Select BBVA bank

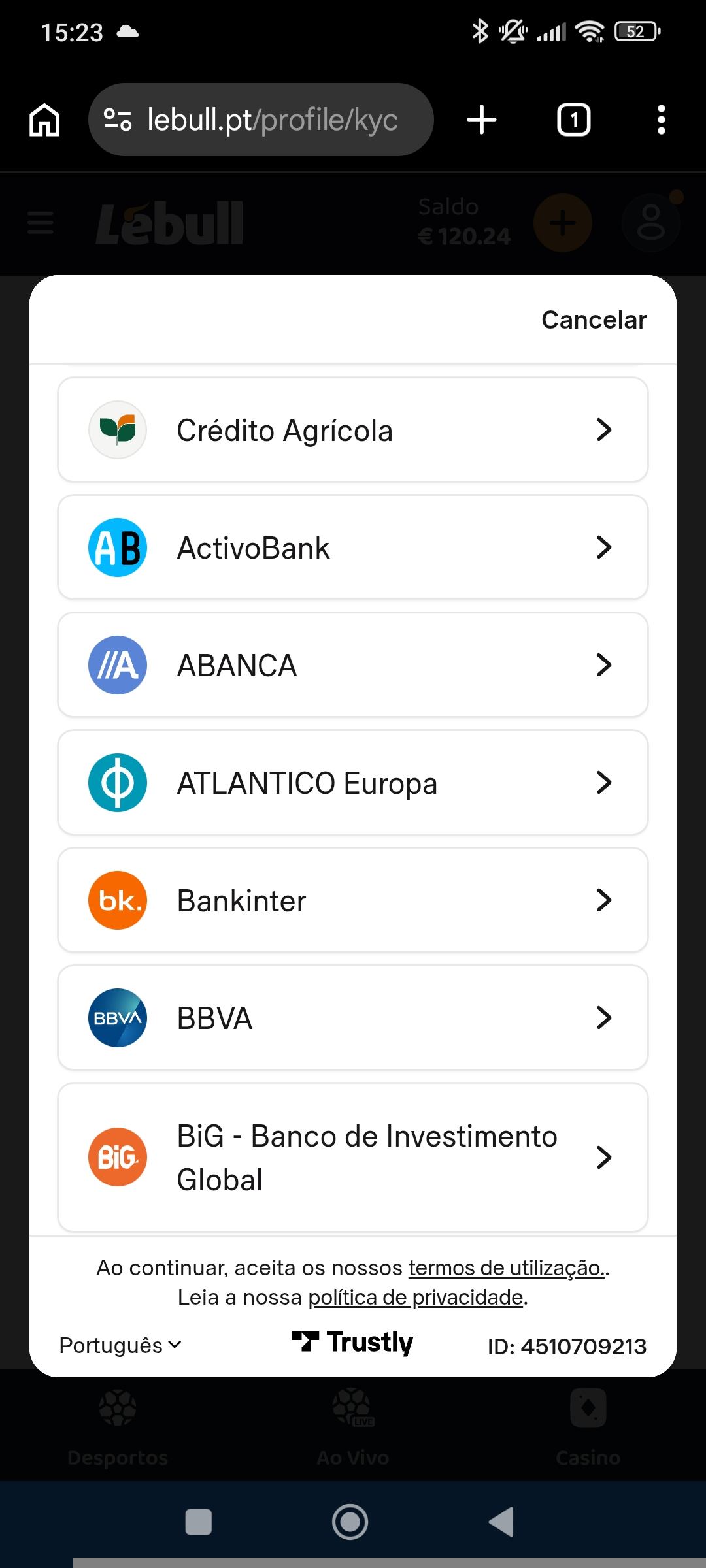click(x=353, y=1018)
